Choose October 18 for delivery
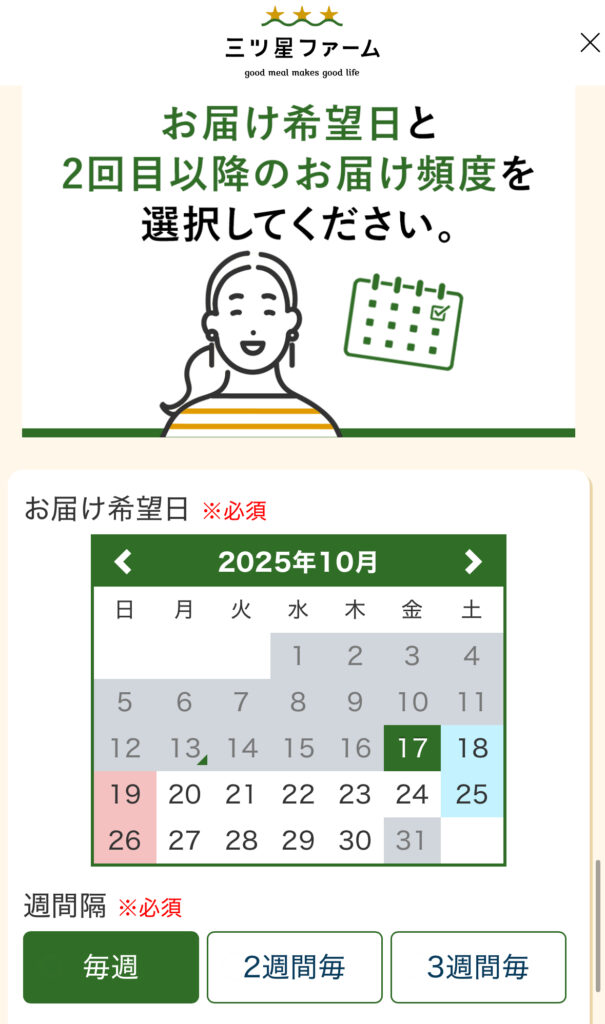605x1024 pixels. 471,748
